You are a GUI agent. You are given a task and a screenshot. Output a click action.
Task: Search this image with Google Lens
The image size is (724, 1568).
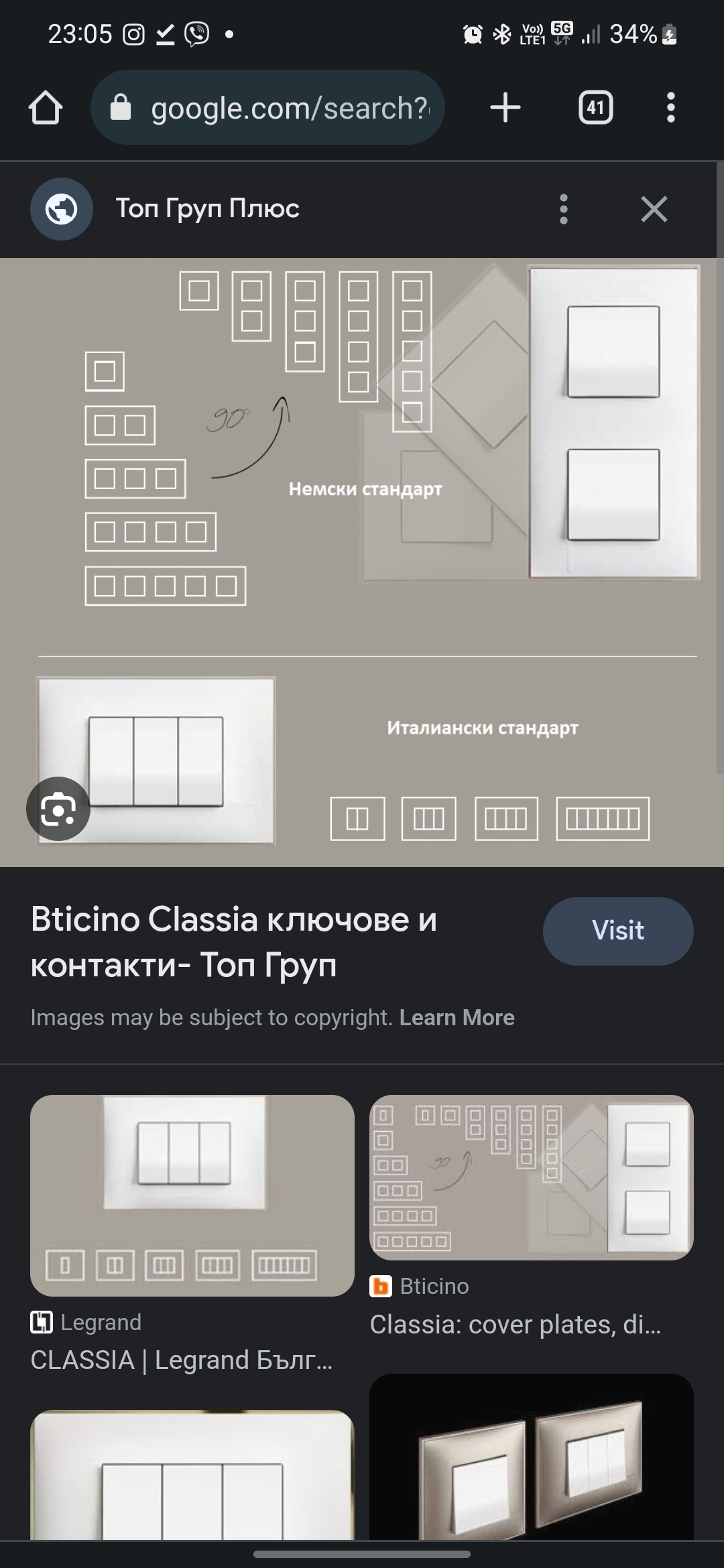[58, 809]
